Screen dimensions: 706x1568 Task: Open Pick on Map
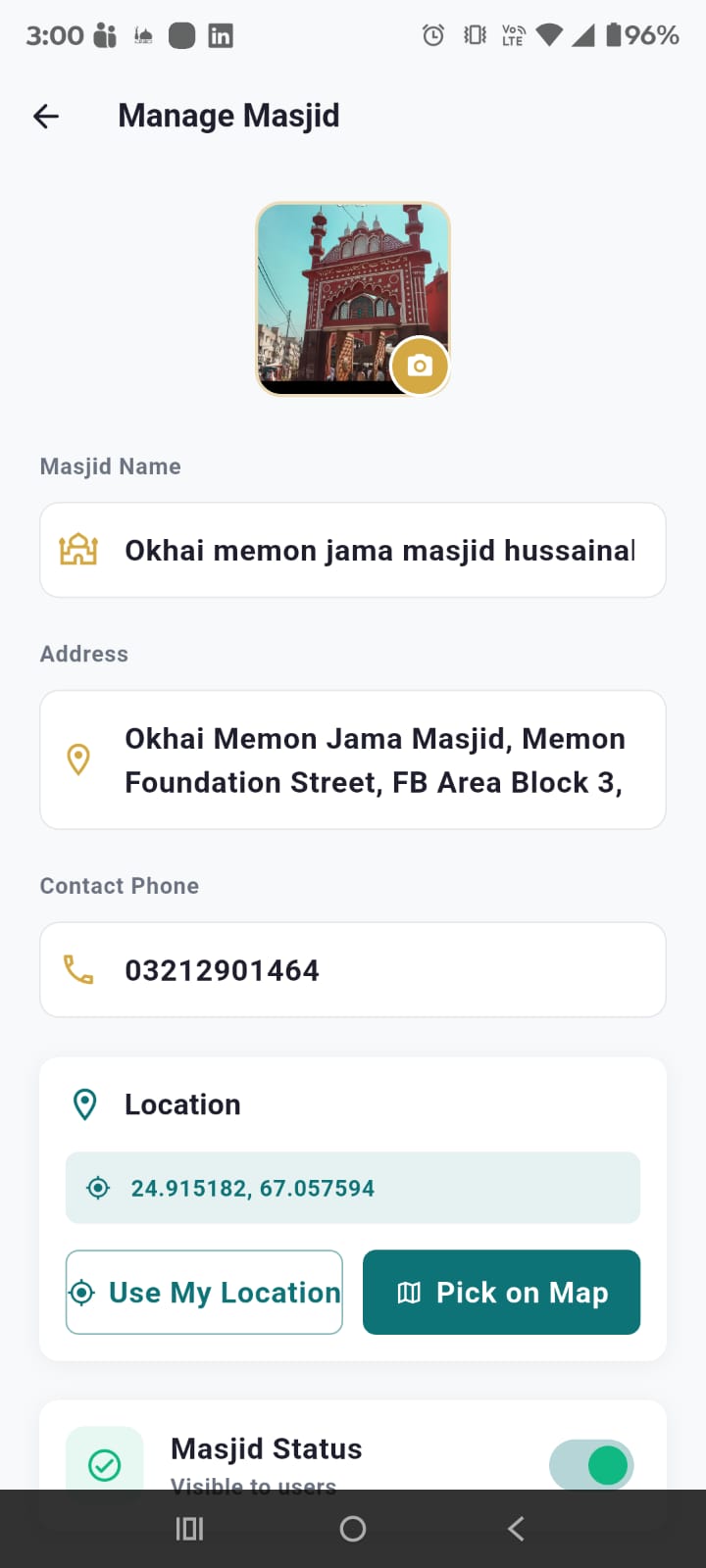pos(501,1292)
